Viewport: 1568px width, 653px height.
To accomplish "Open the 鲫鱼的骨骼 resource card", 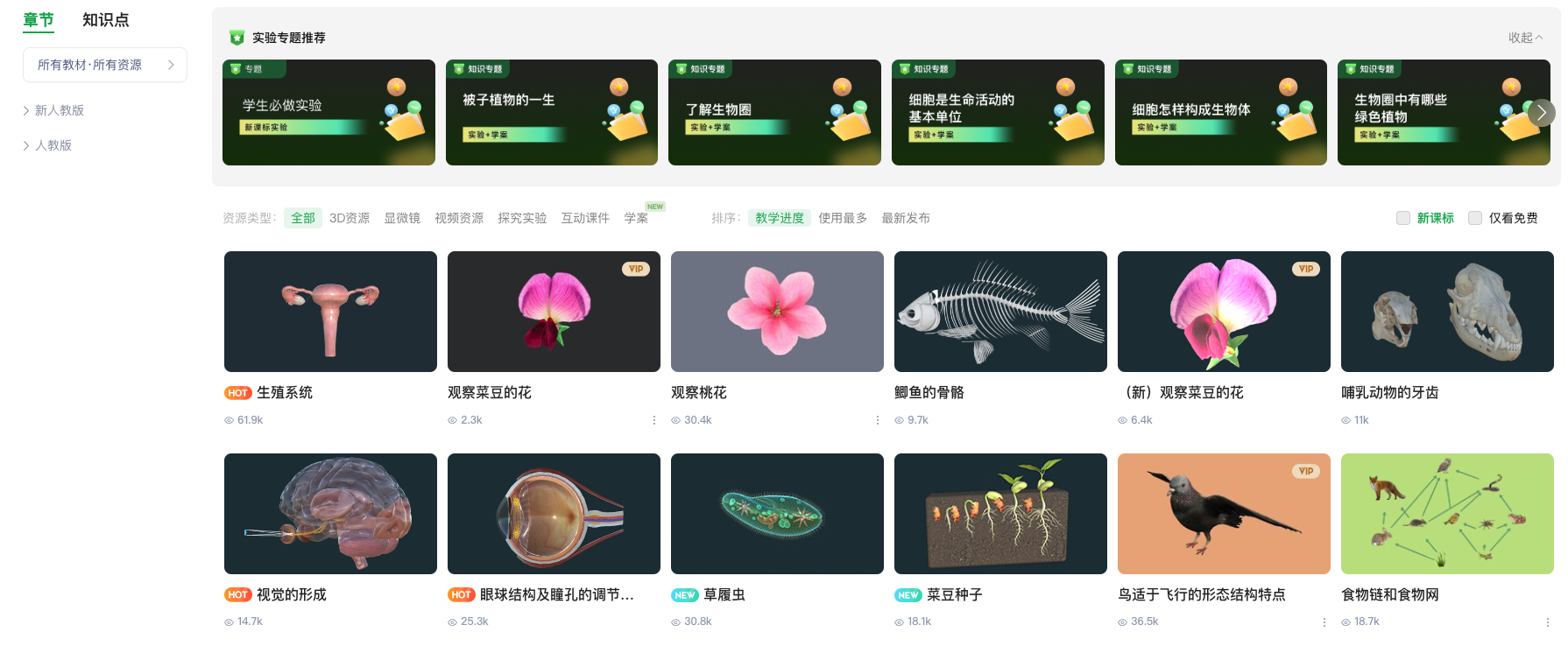I will coord(1000,312).
